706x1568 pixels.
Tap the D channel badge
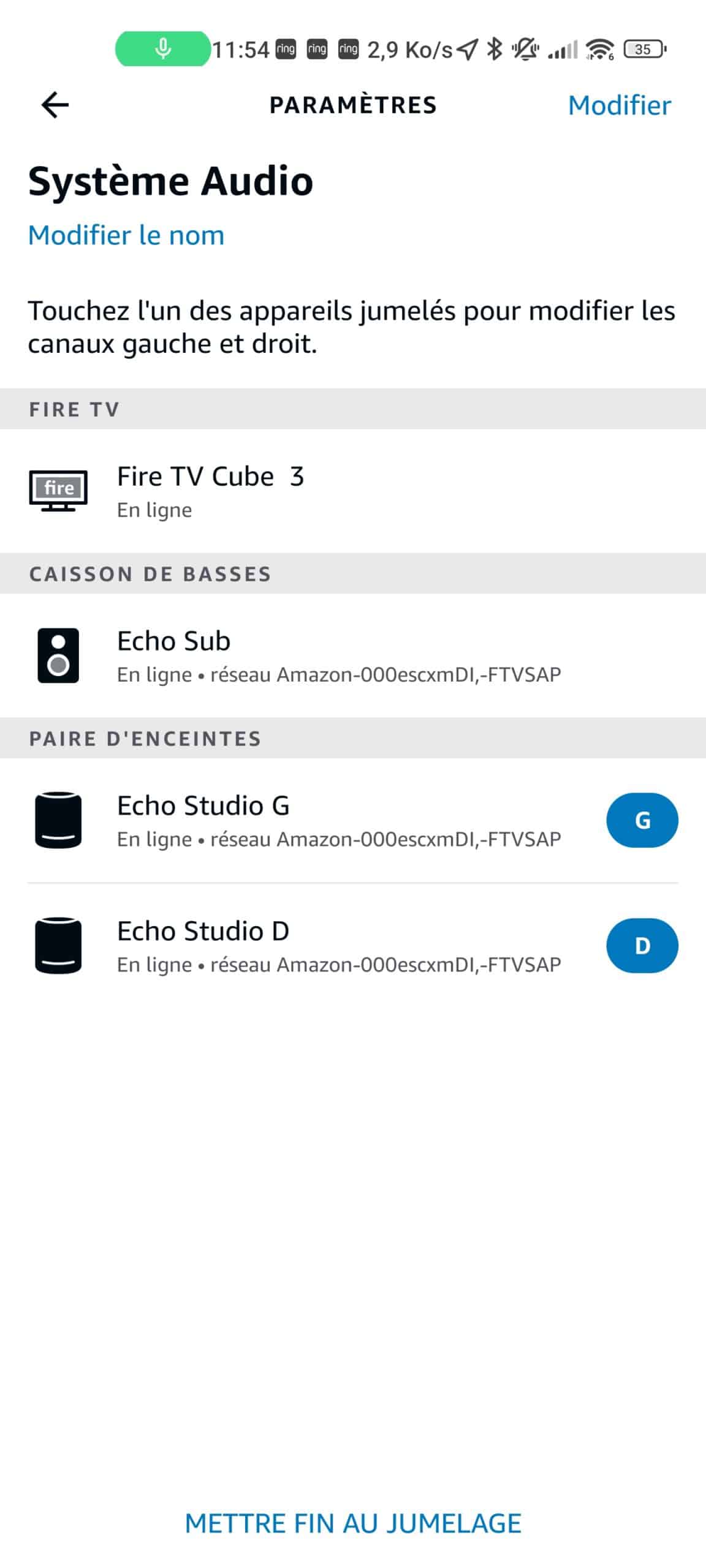(x=642, y=946)
